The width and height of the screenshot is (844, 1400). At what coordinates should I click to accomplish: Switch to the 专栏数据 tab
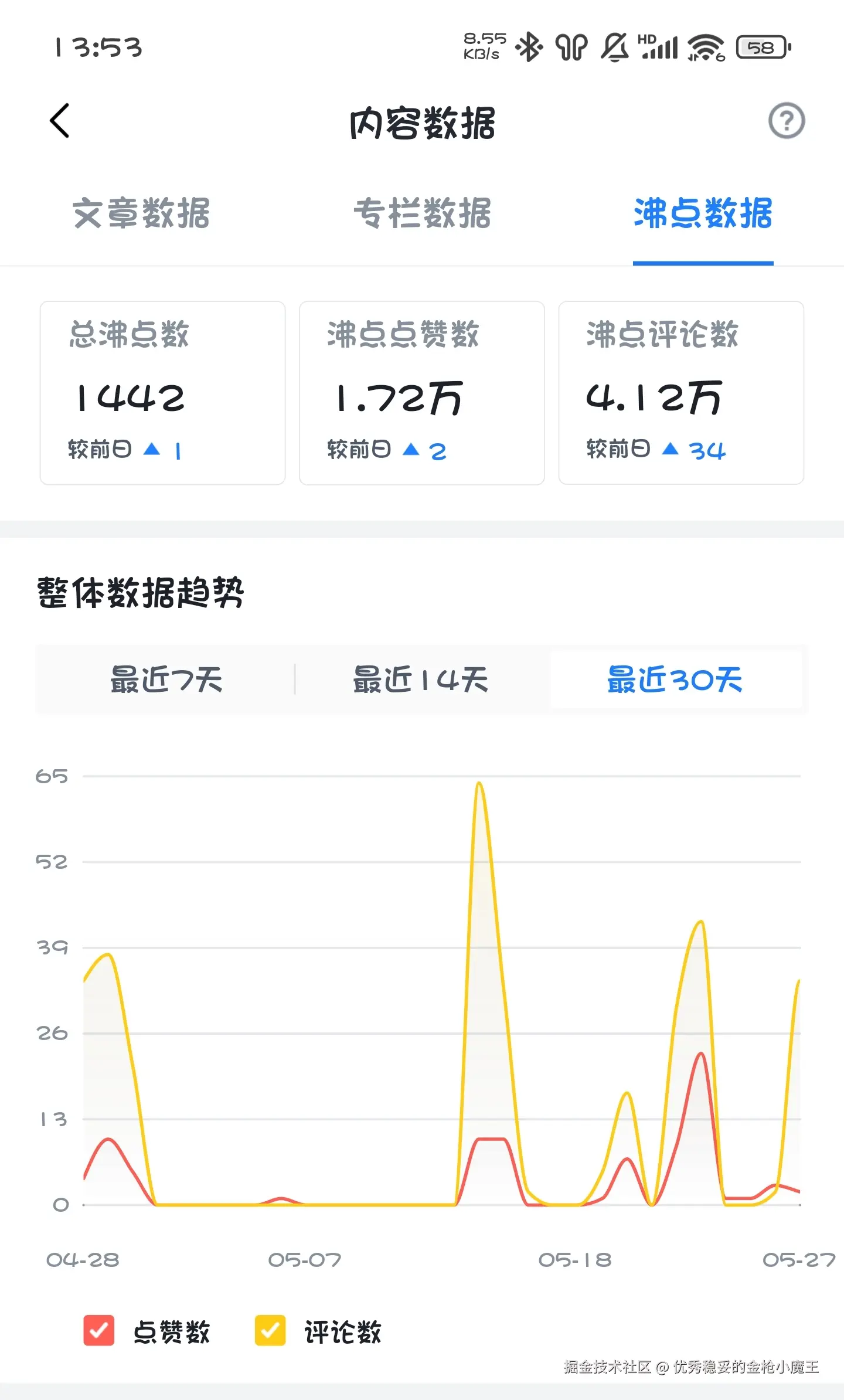click(422, 213)
